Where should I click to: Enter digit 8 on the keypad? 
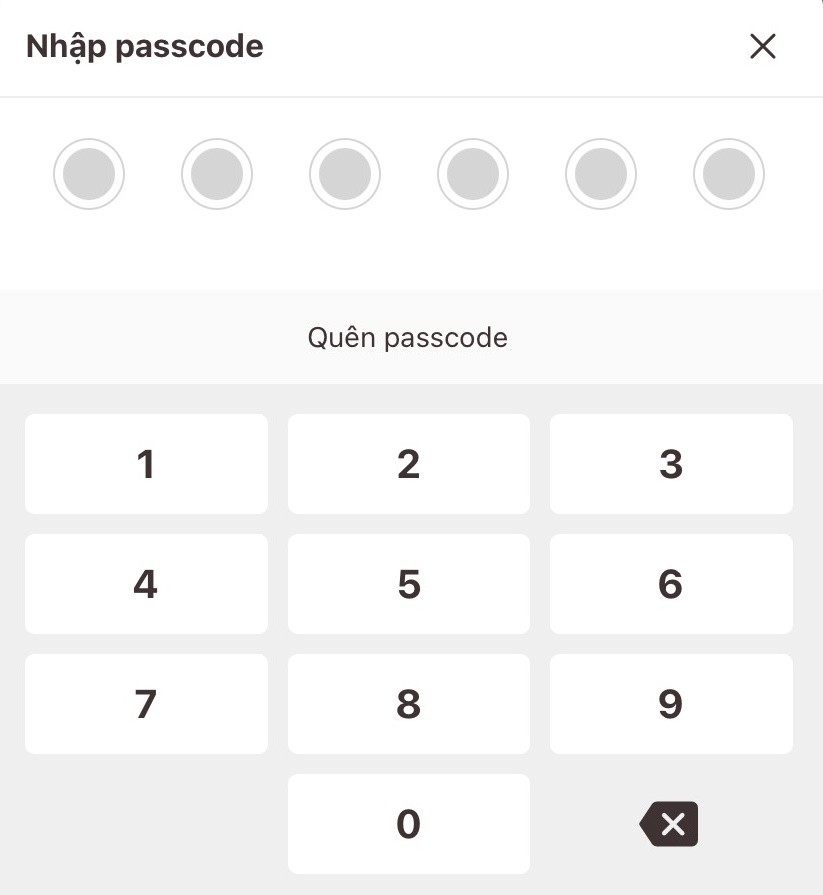pos(408,704)
